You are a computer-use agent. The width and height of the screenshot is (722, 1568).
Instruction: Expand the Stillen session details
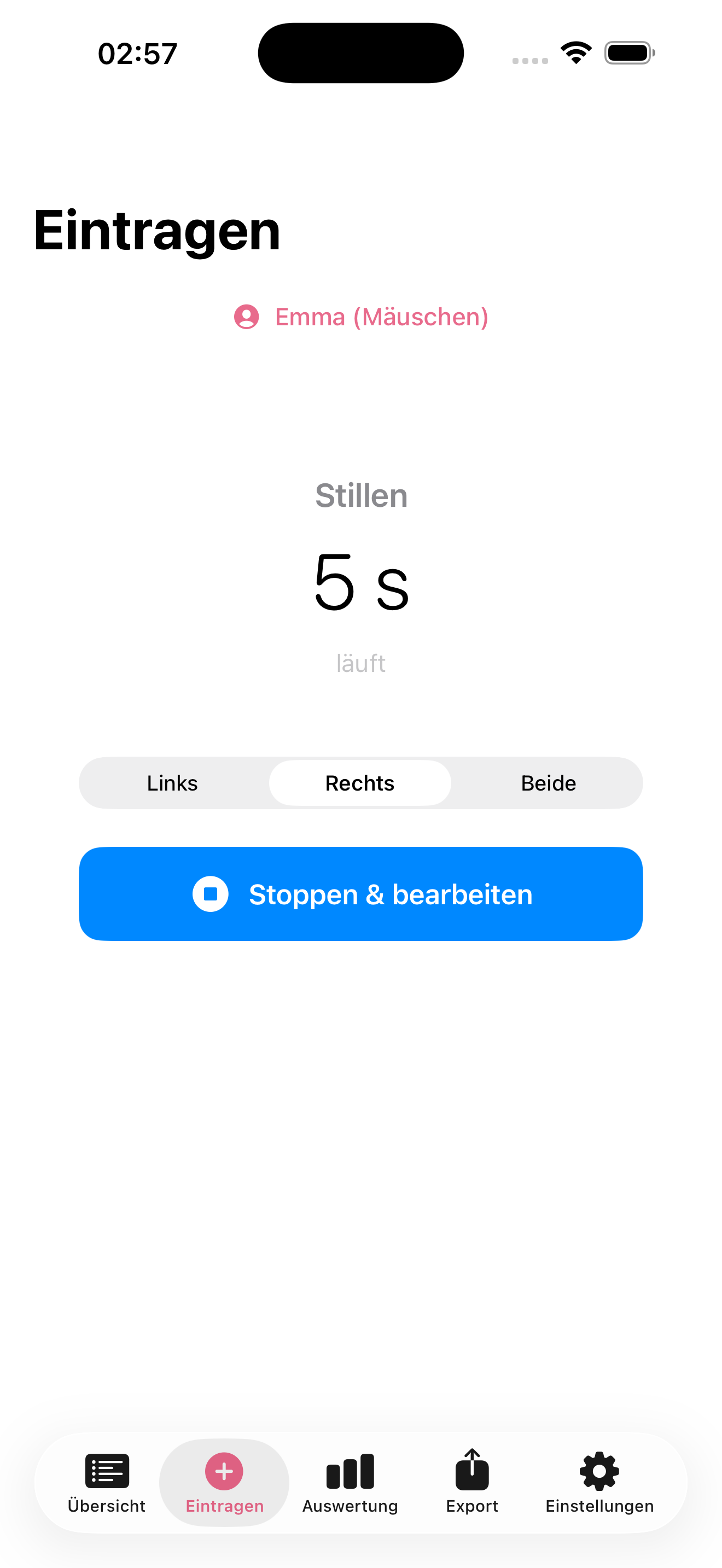tap(361, 495)
